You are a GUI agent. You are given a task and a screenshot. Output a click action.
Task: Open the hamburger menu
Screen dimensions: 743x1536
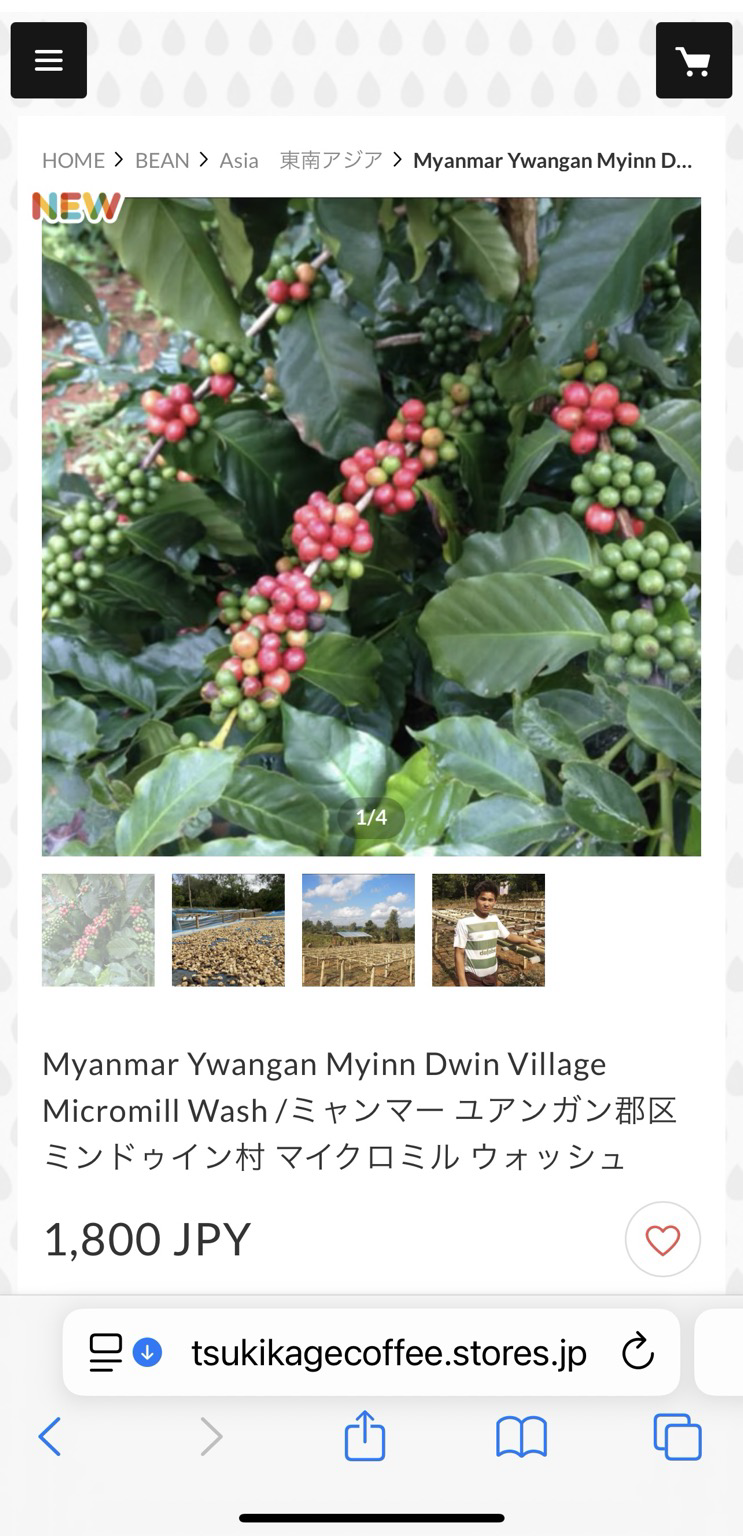(x=48, y=60)
